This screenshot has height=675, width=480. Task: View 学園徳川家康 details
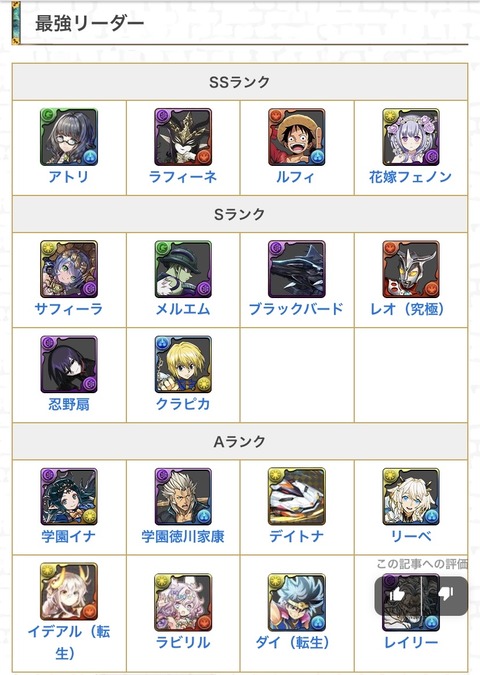pos(183,536)
